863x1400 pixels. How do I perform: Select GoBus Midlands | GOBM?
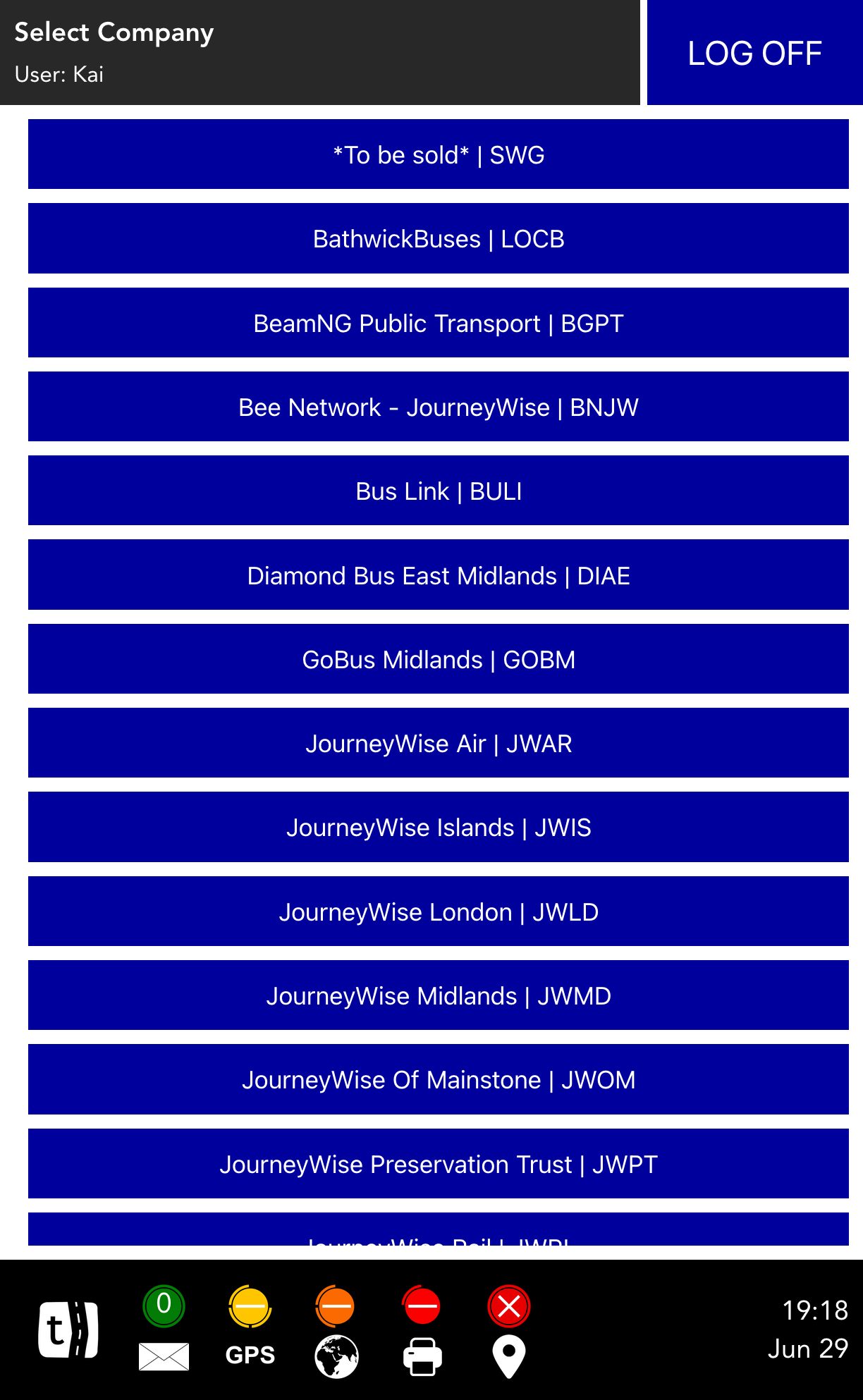[439, 659]
